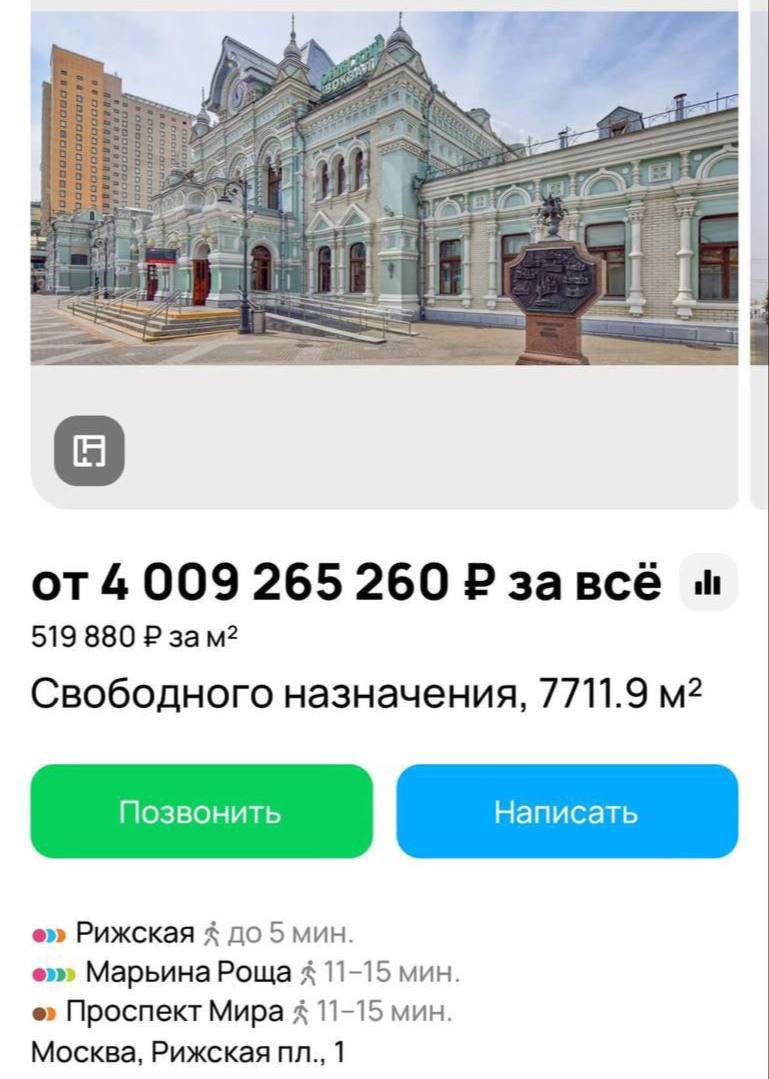Open the price statistics chart icon
Screen dimensions: 769x1079
pos(708,583)
